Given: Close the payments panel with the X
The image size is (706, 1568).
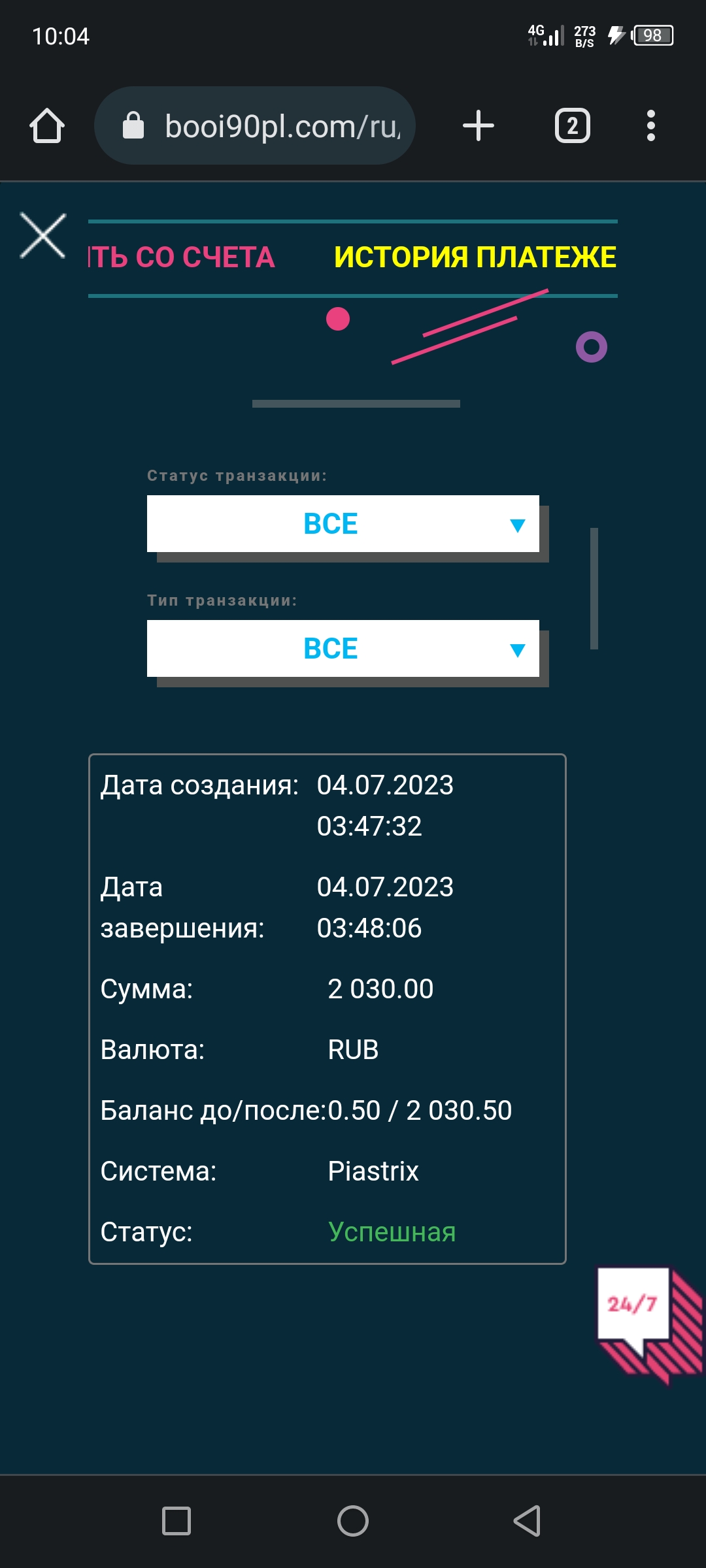Looking at the screenshot, I should click(x=42, y=235).
